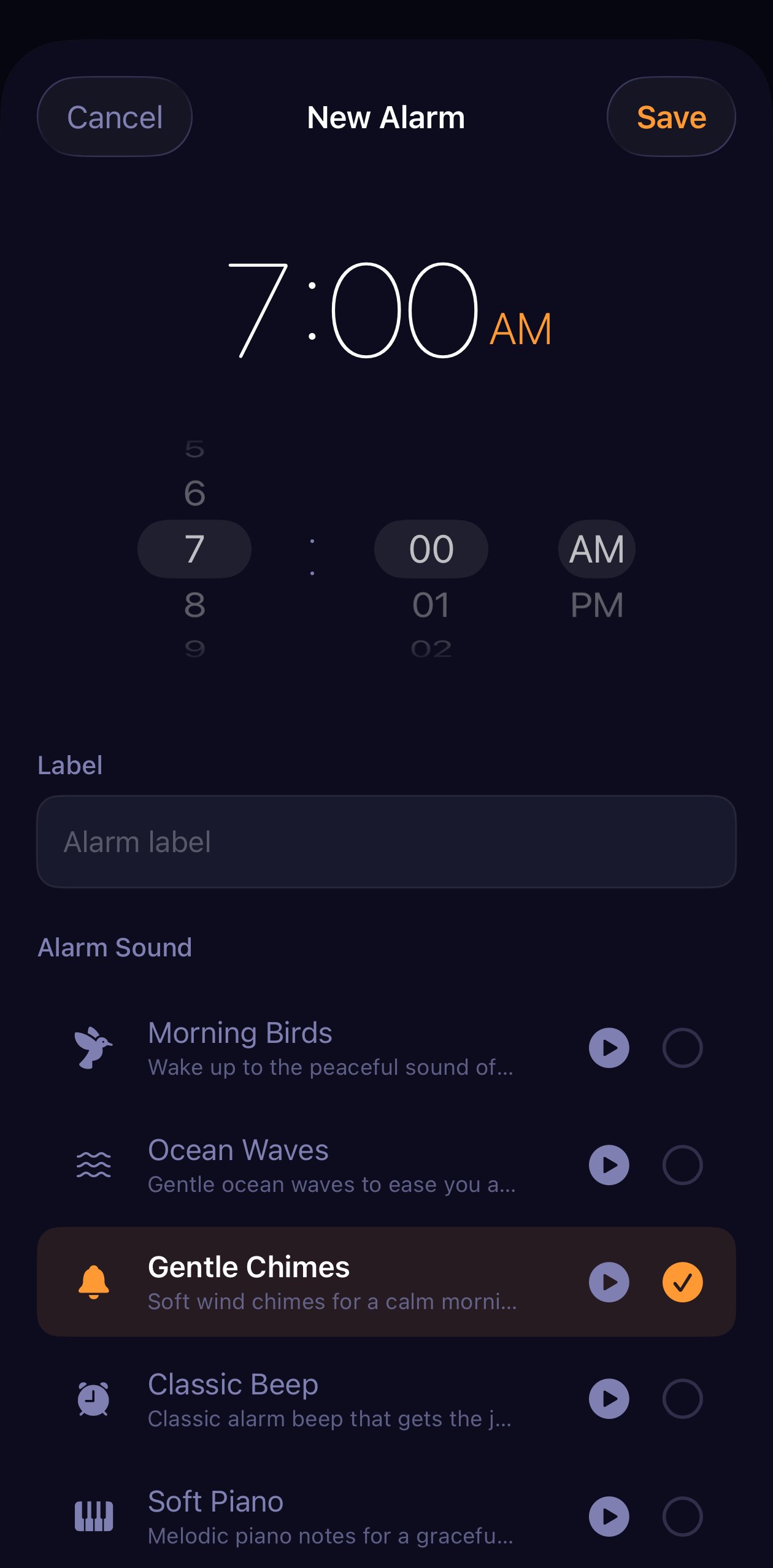The image size is (773, 1568).
Task: Click the Gentle Chimes bell icon
Action: [93, 1283]
